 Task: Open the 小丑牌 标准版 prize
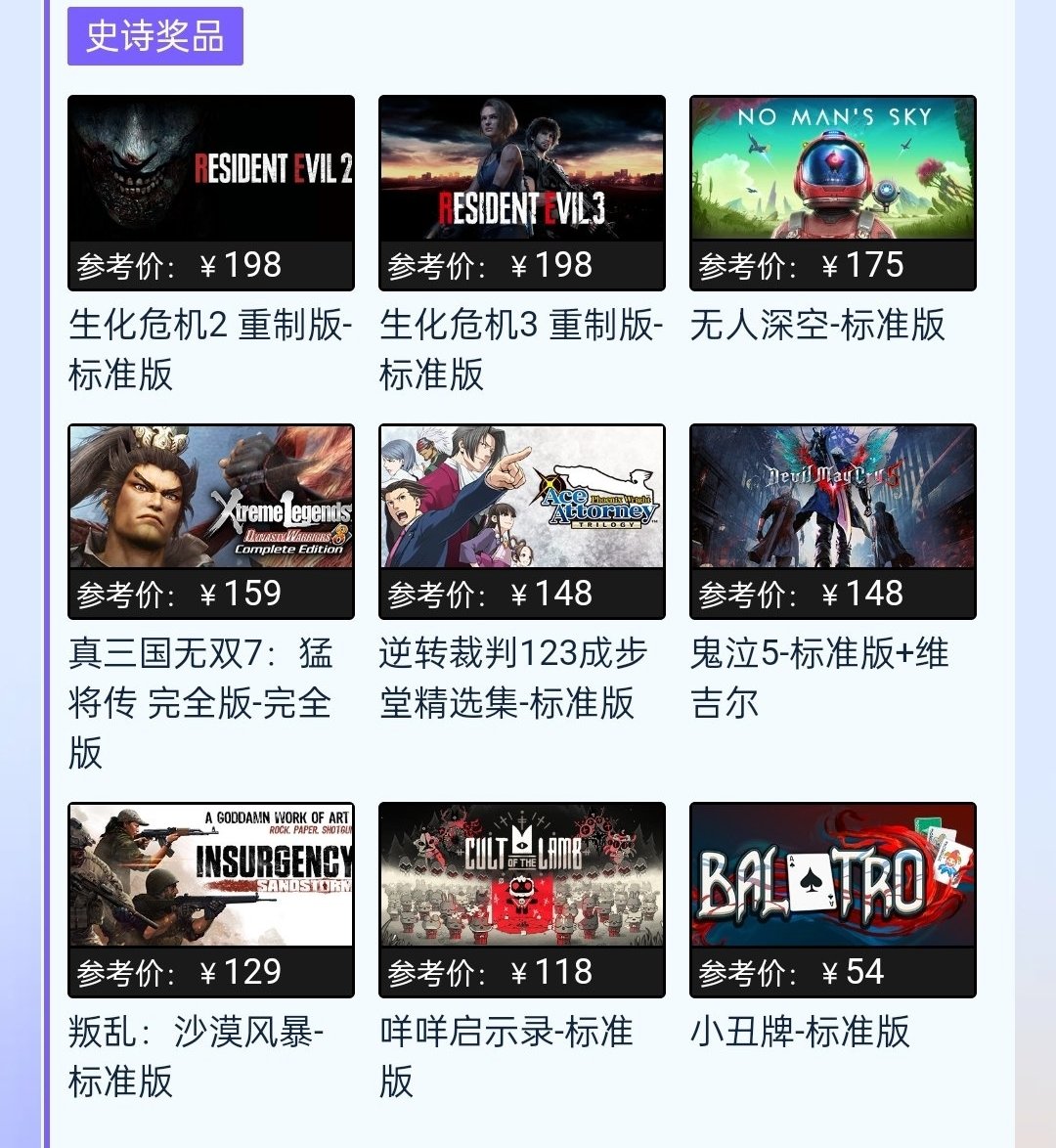click(x=832, y=900)
